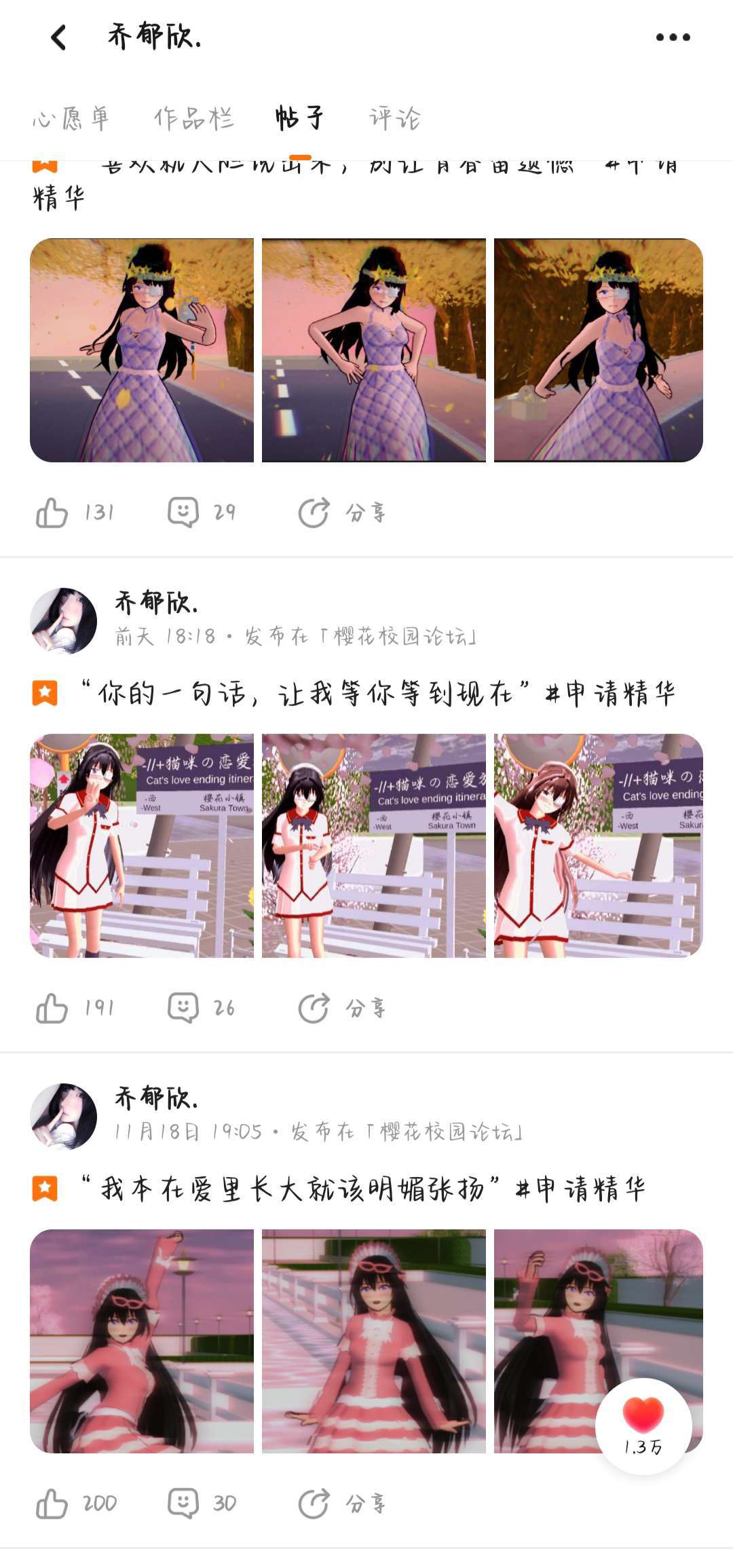
Task: Open first image of the purple dress post
Action: coord(142,350)
